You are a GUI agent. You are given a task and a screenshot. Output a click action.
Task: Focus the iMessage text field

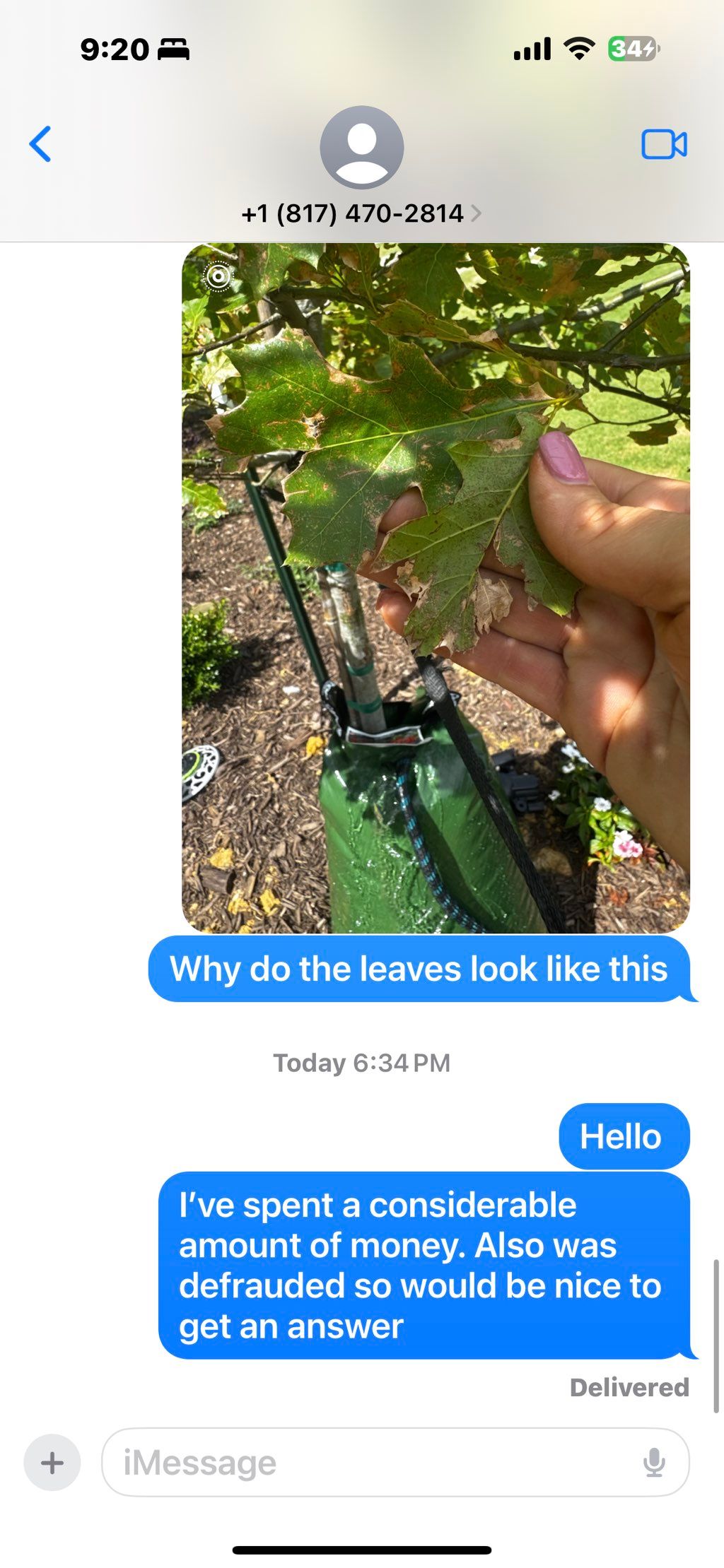pyautogui.click(x=368, y=1462)
